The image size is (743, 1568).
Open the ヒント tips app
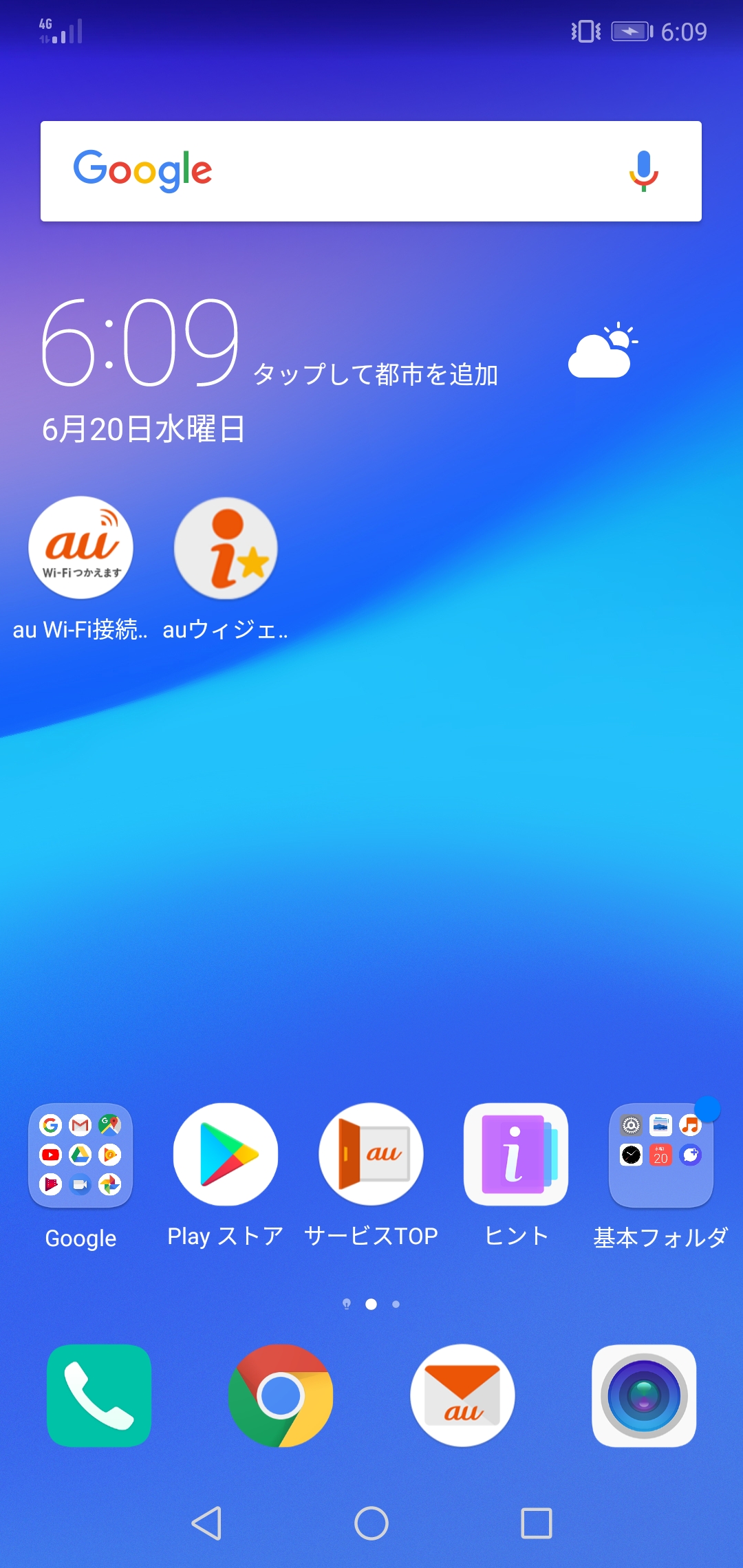point(516,1155)
